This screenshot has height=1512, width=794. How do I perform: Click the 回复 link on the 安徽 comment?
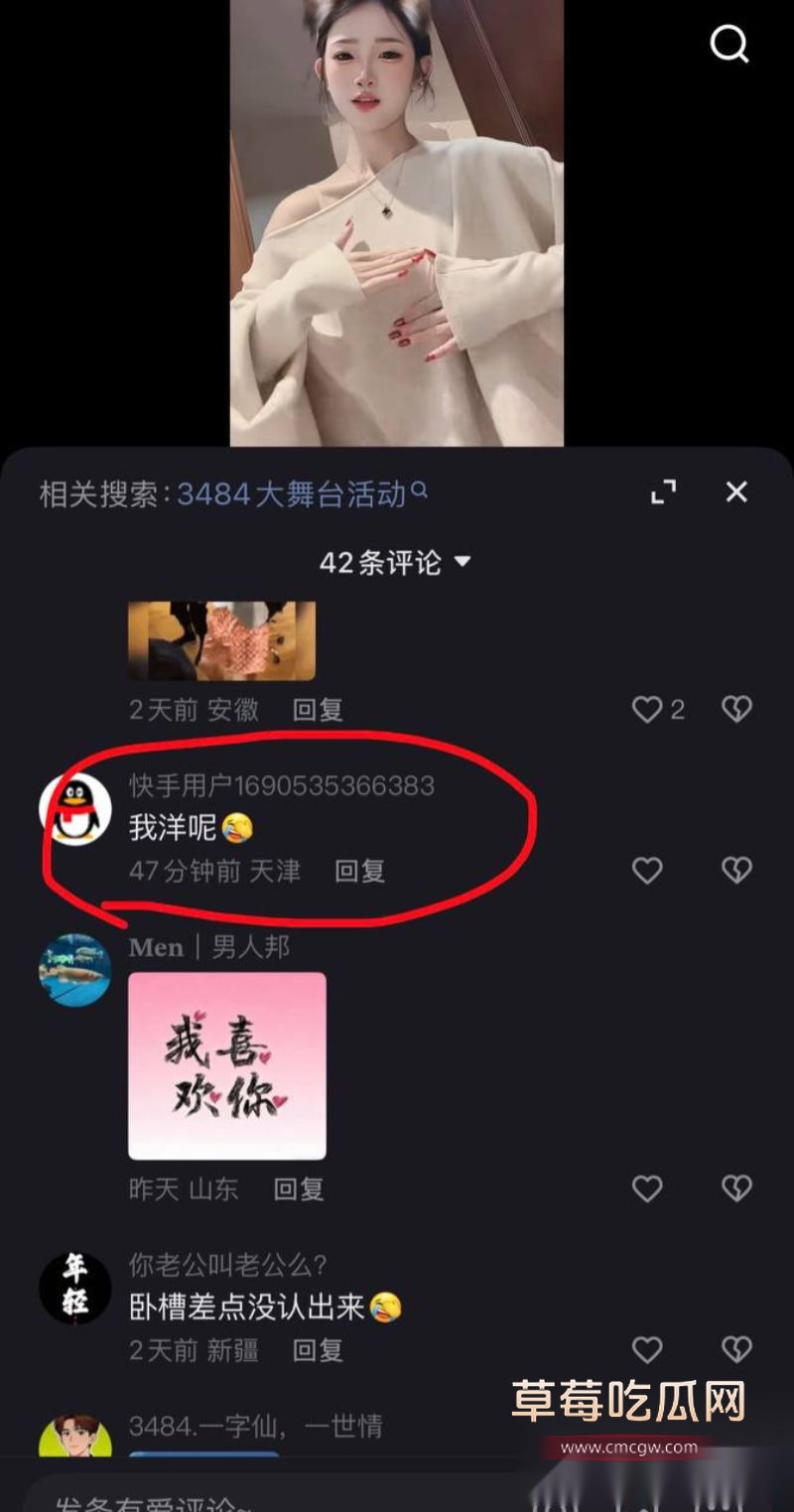(x=316, y=710)
